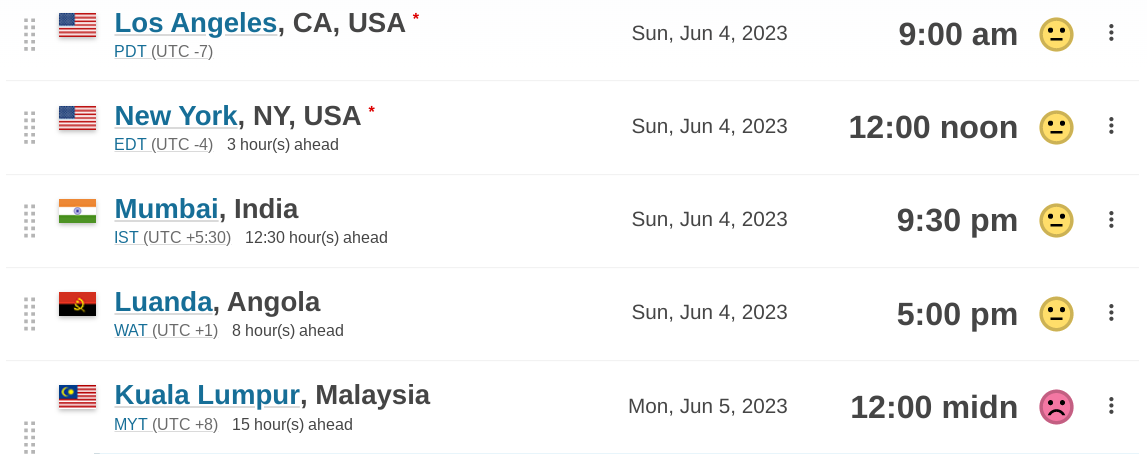This screenshot has height=454, width=1147.
Task: Open the Luanda city link
Action: 163,302
